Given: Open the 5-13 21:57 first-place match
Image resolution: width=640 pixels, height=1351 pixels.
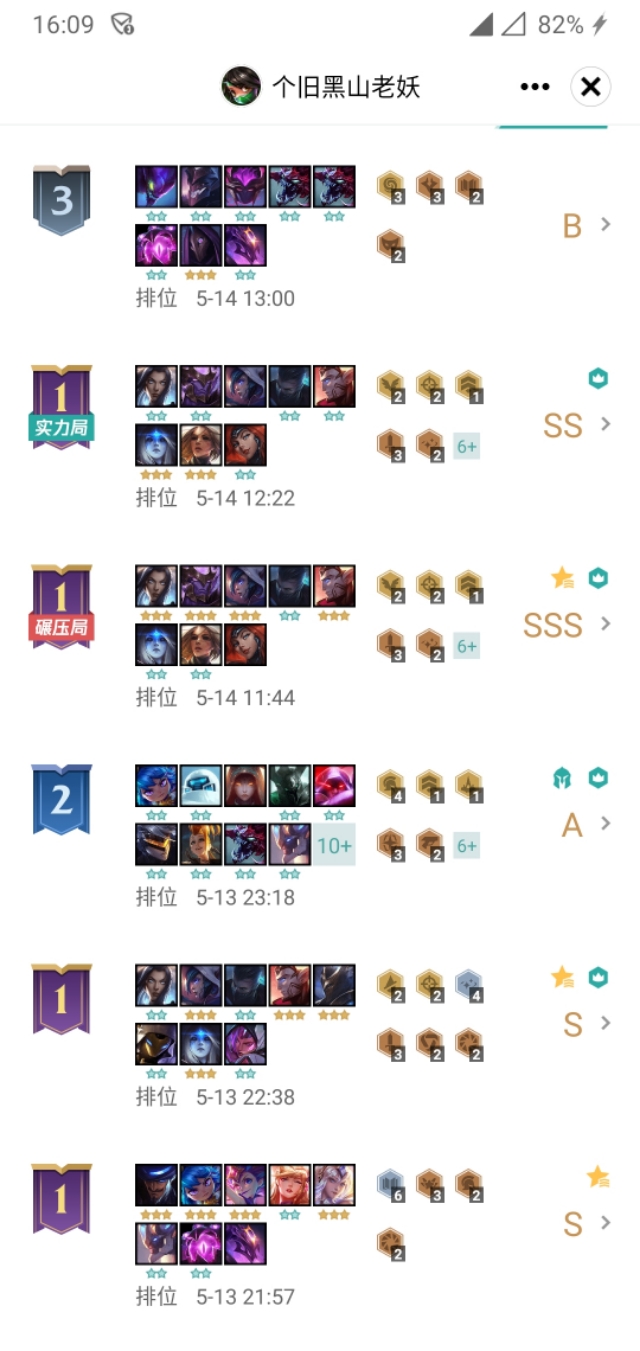Looking at the screenshot, I should (x=604, y=1222).
